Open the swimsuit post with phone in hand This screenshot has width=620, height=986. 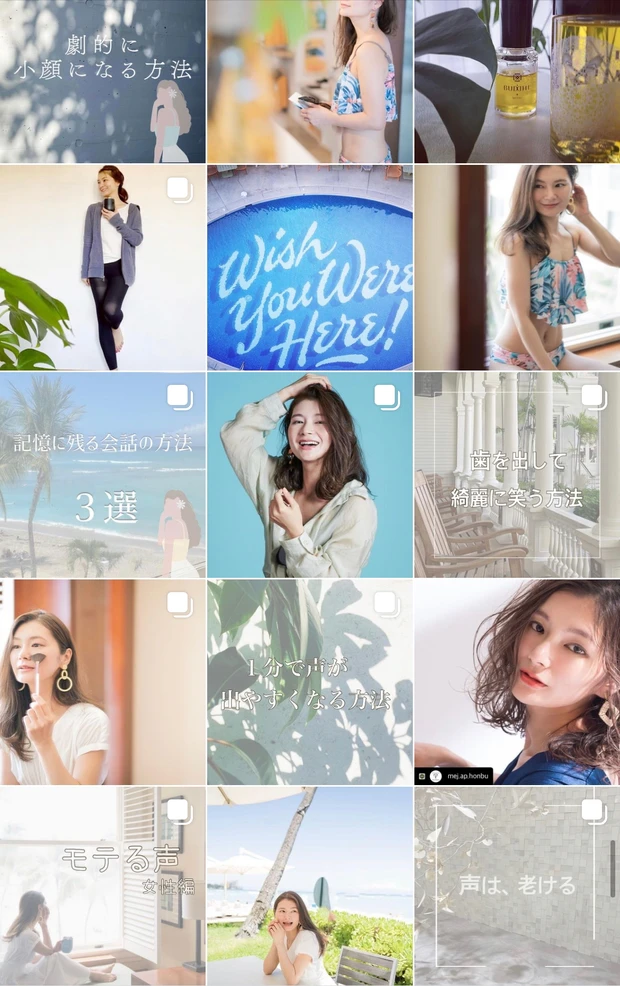309,81
